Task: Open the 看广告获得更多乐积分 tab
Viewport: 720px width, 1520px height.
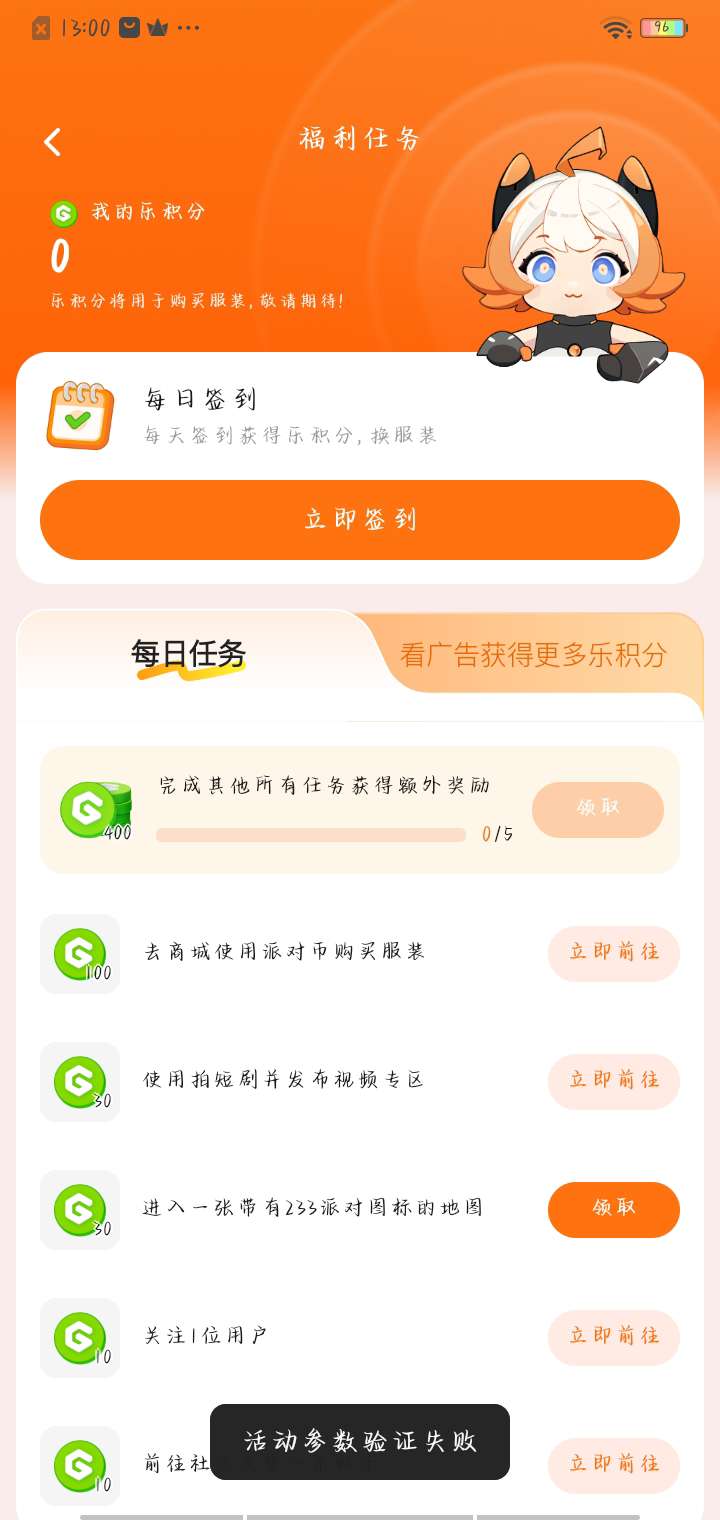Action: [533, 654]
